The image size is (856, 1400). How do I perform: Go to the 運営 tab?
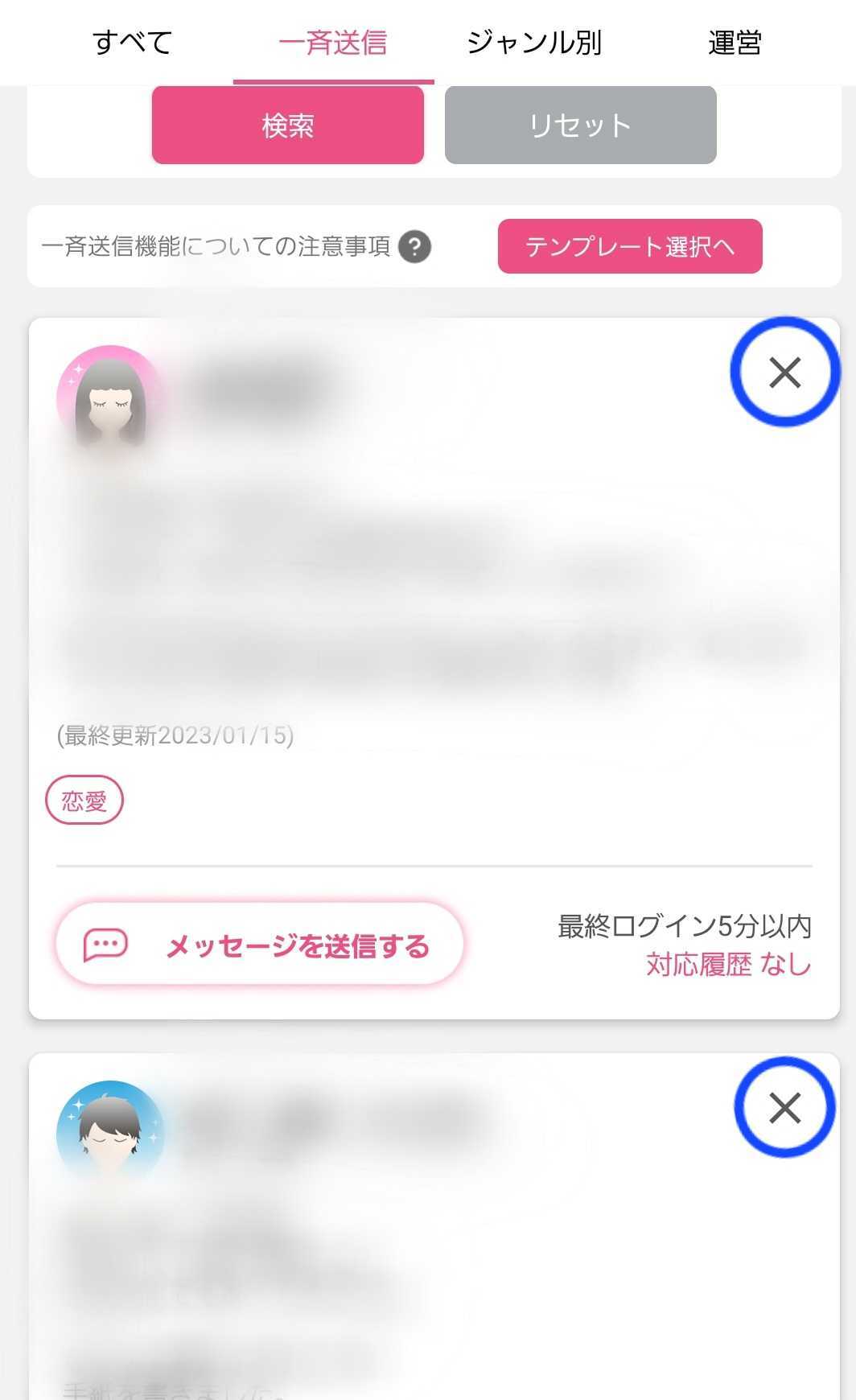click(735, 42)
